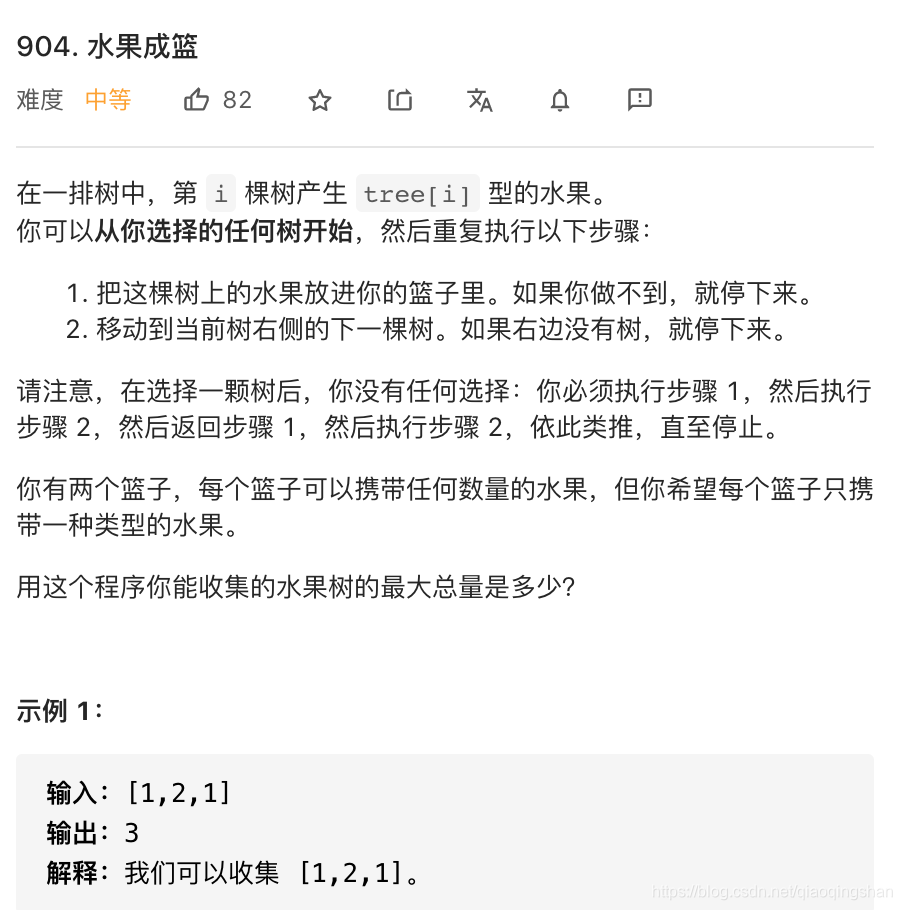This screenshot has width=902, height=910.
Task: Add problem to favorites with the star icon
Action: click(x=320, y=100)
